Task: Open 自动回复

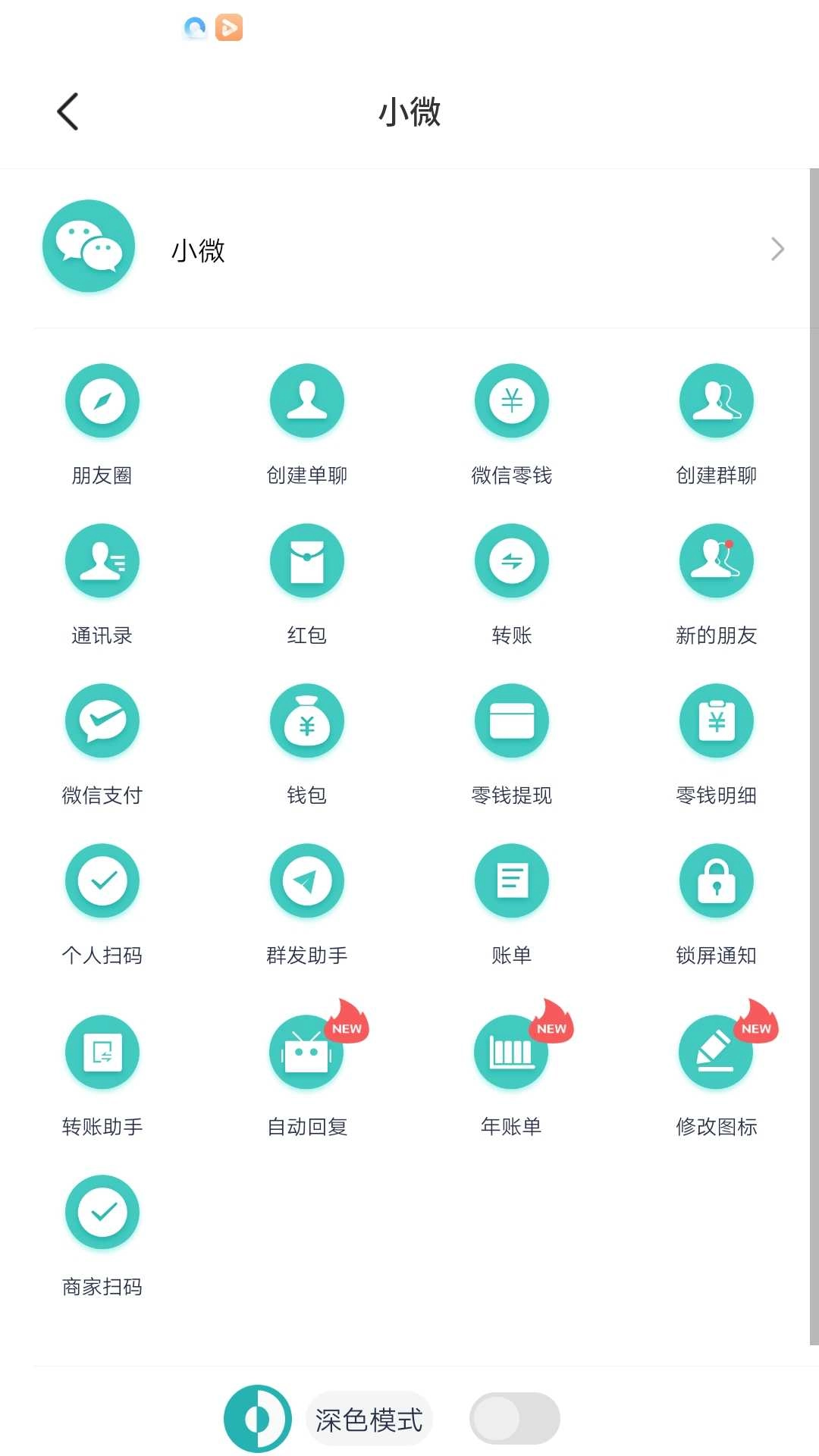Action: 307,1053
